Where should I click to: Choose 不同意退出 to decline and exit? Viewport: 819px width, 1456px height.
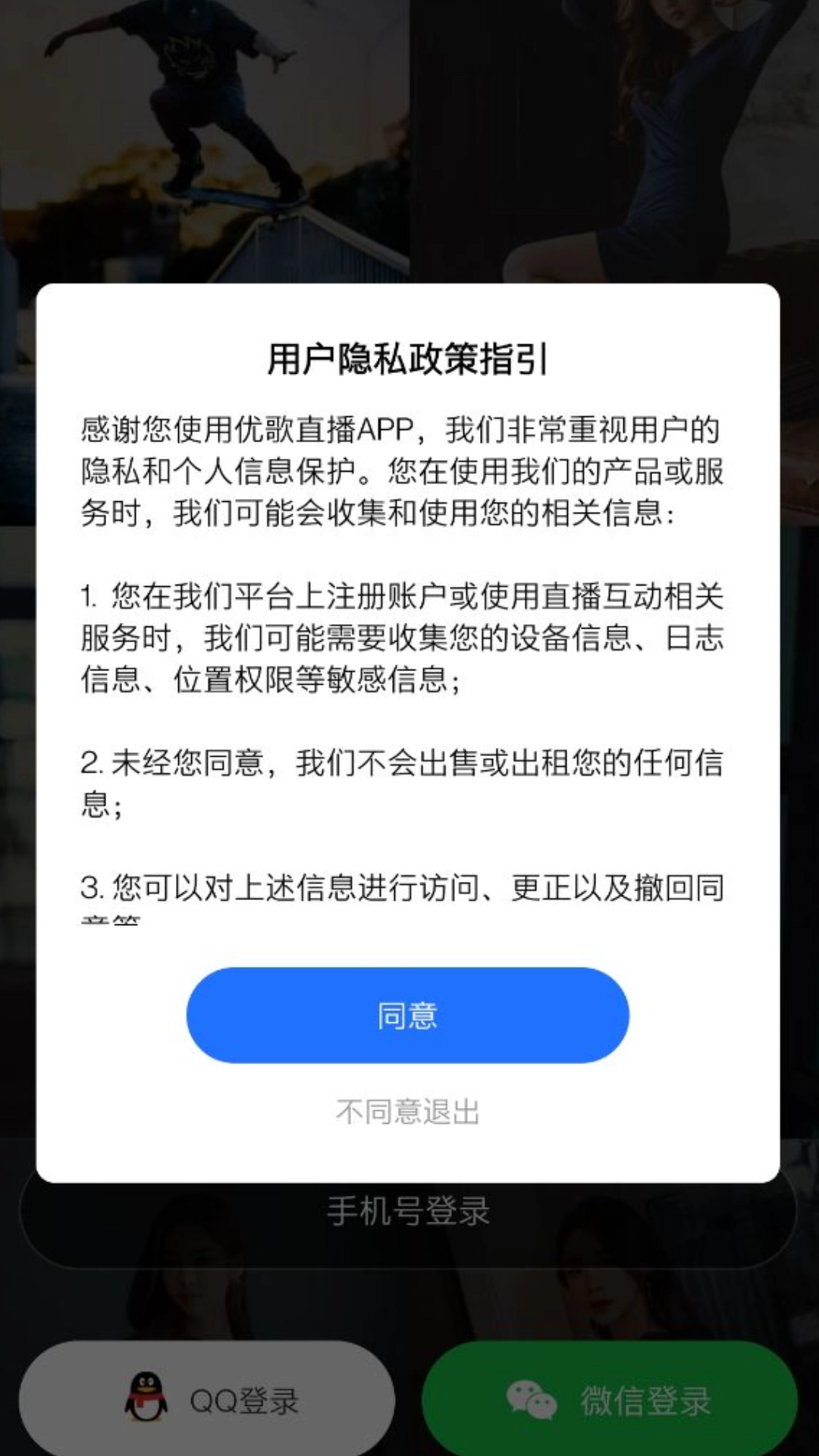(408, 1112)
